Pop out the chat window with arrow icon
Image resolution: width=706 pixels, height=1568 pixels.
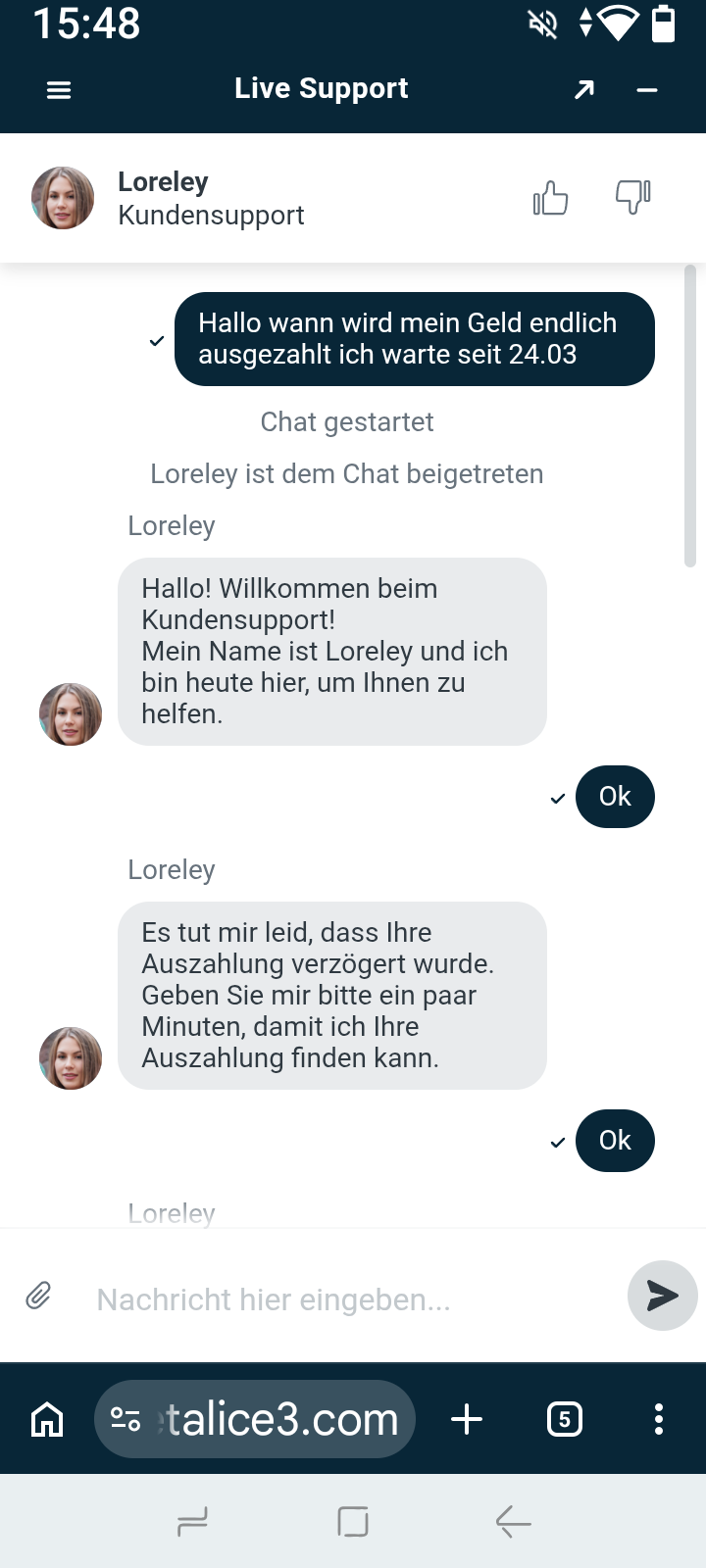tap(584, 90)
